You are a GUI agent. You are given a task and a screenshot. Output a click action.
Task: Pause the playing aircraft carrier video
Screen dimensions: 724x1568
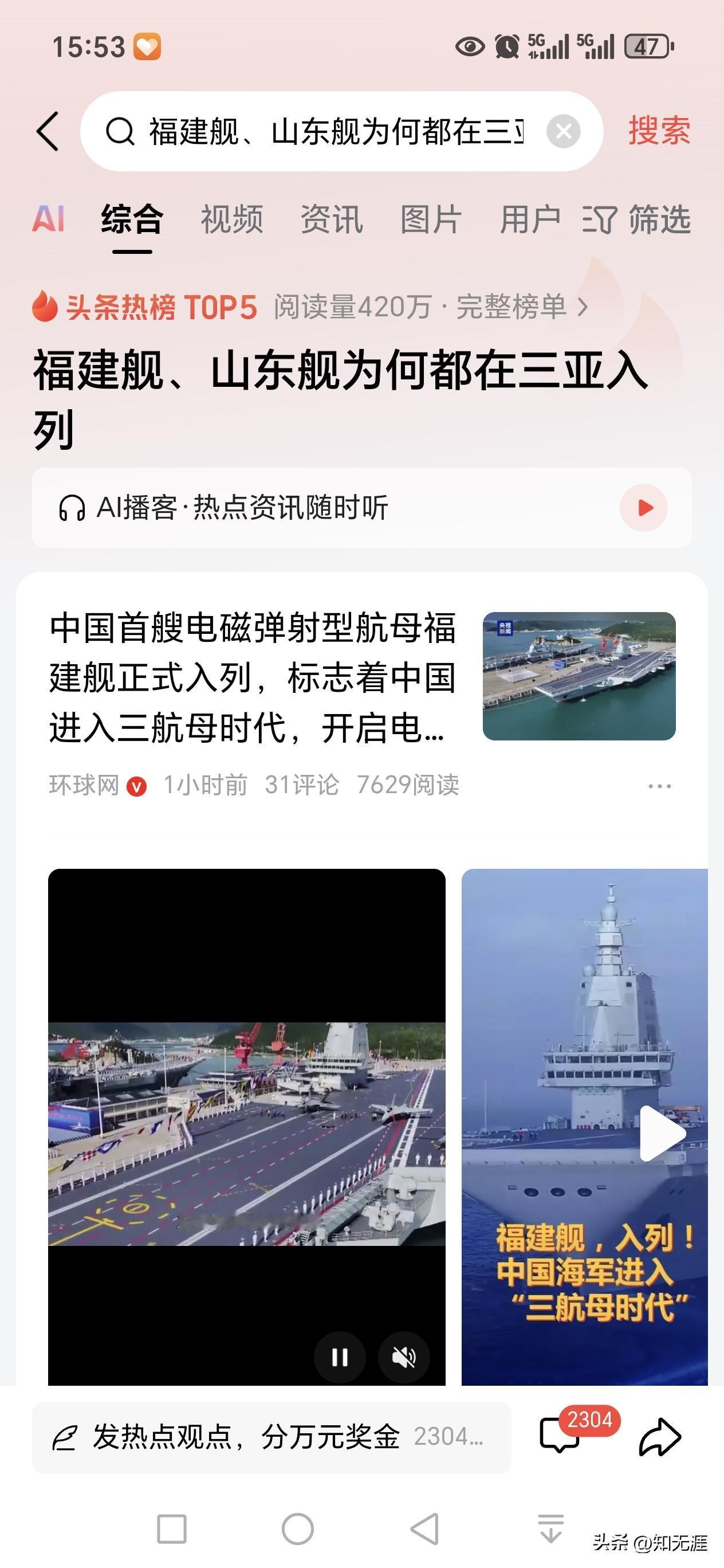click(340, 1357)
